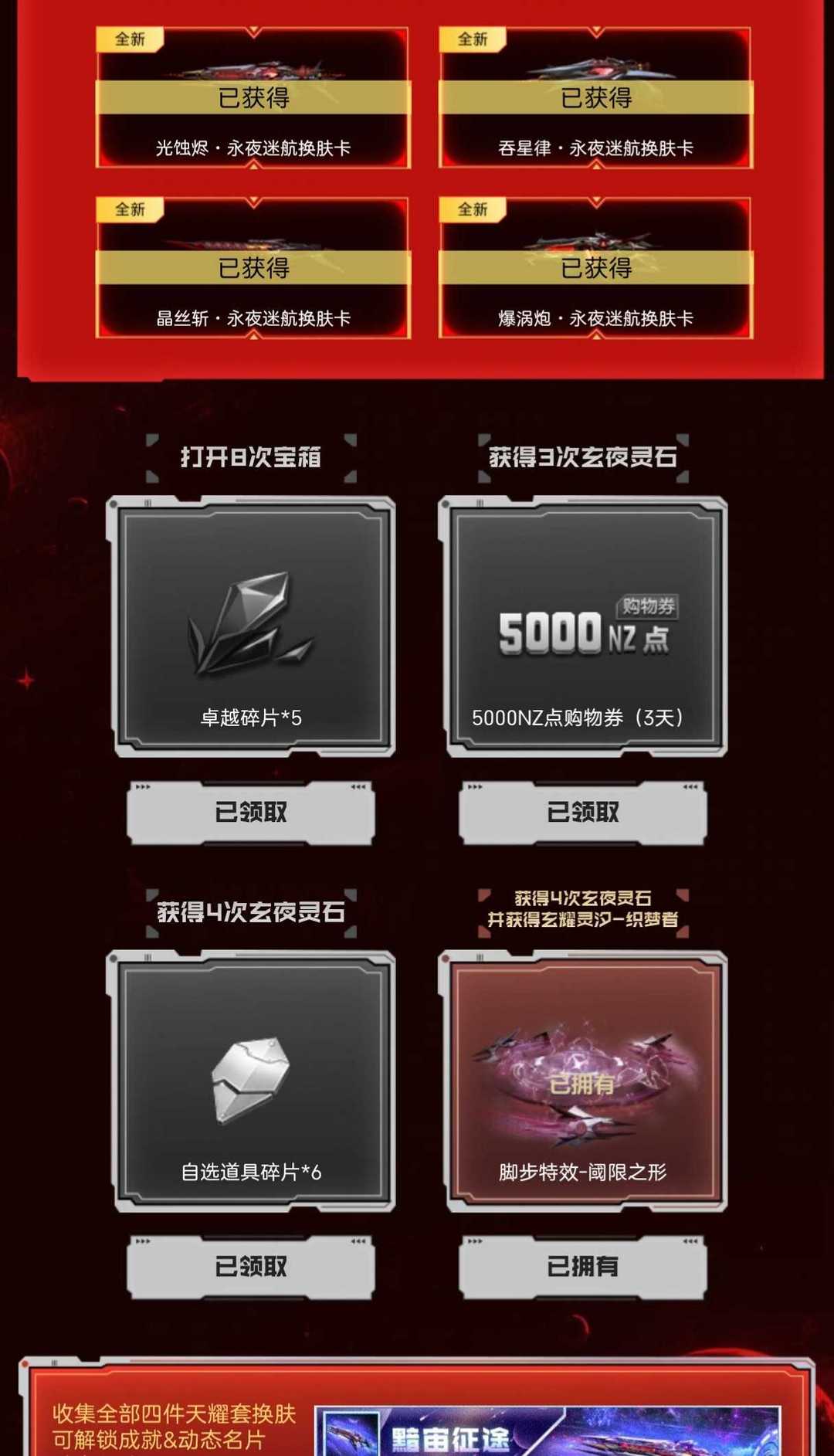Open the 爆涡炮·永夜迷航换肤卡 reward card
Image resolution: width=834 pixels, height=1456 pixels.
pos(595,267)
